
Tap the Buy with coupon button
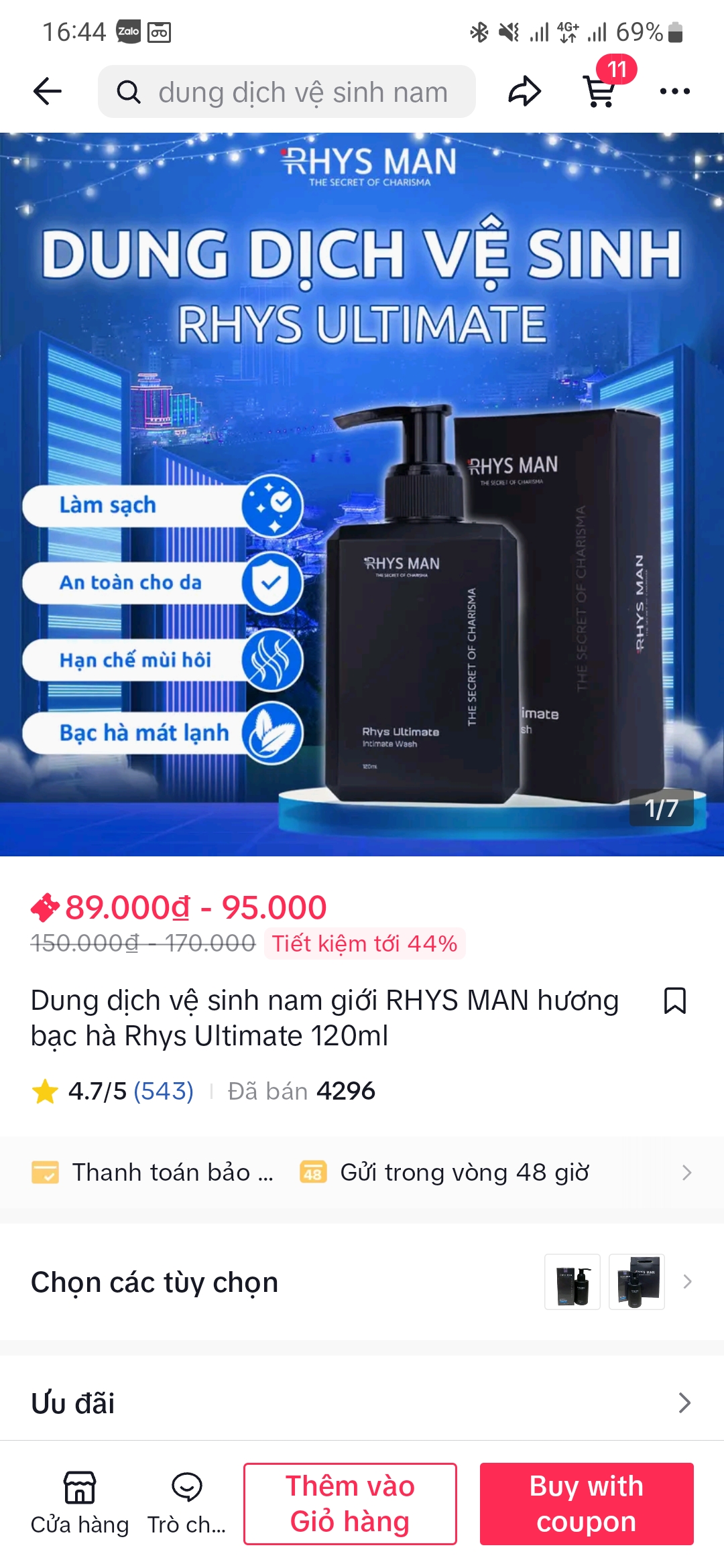click(586, 1504)
